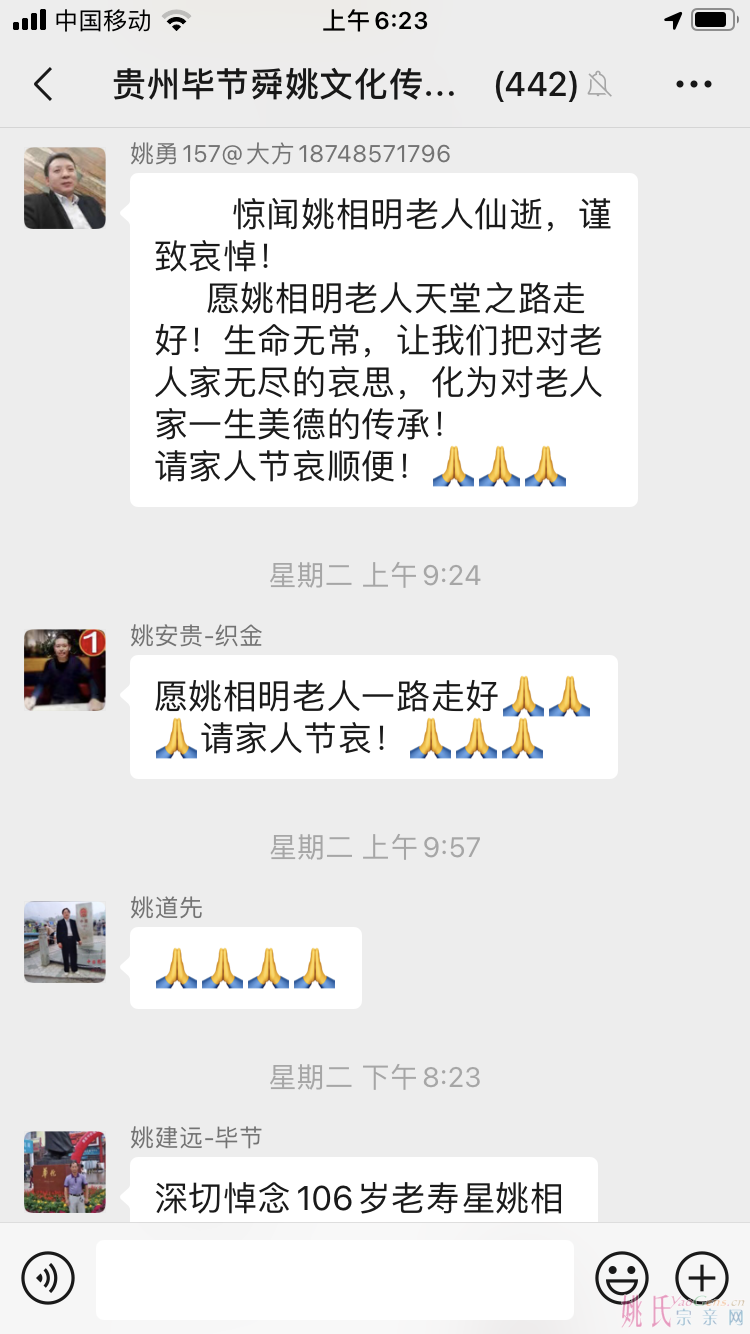Image resolution: width=750 pixels, height=1334 pixels.
Task: View 姚建远-毕节's profile avatar
Action: 65,1172
